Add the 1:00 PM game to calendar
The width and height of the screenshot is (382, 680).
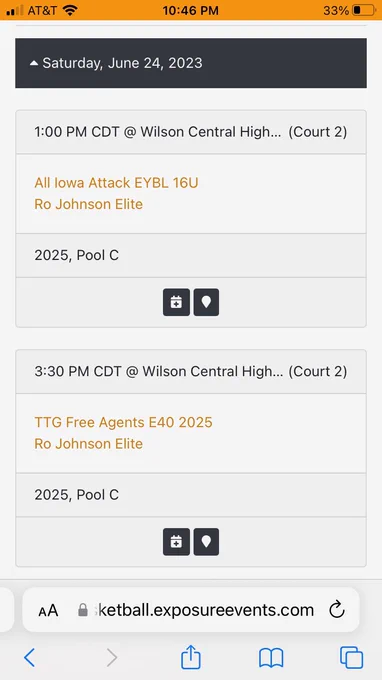click(x=176, y=302)
